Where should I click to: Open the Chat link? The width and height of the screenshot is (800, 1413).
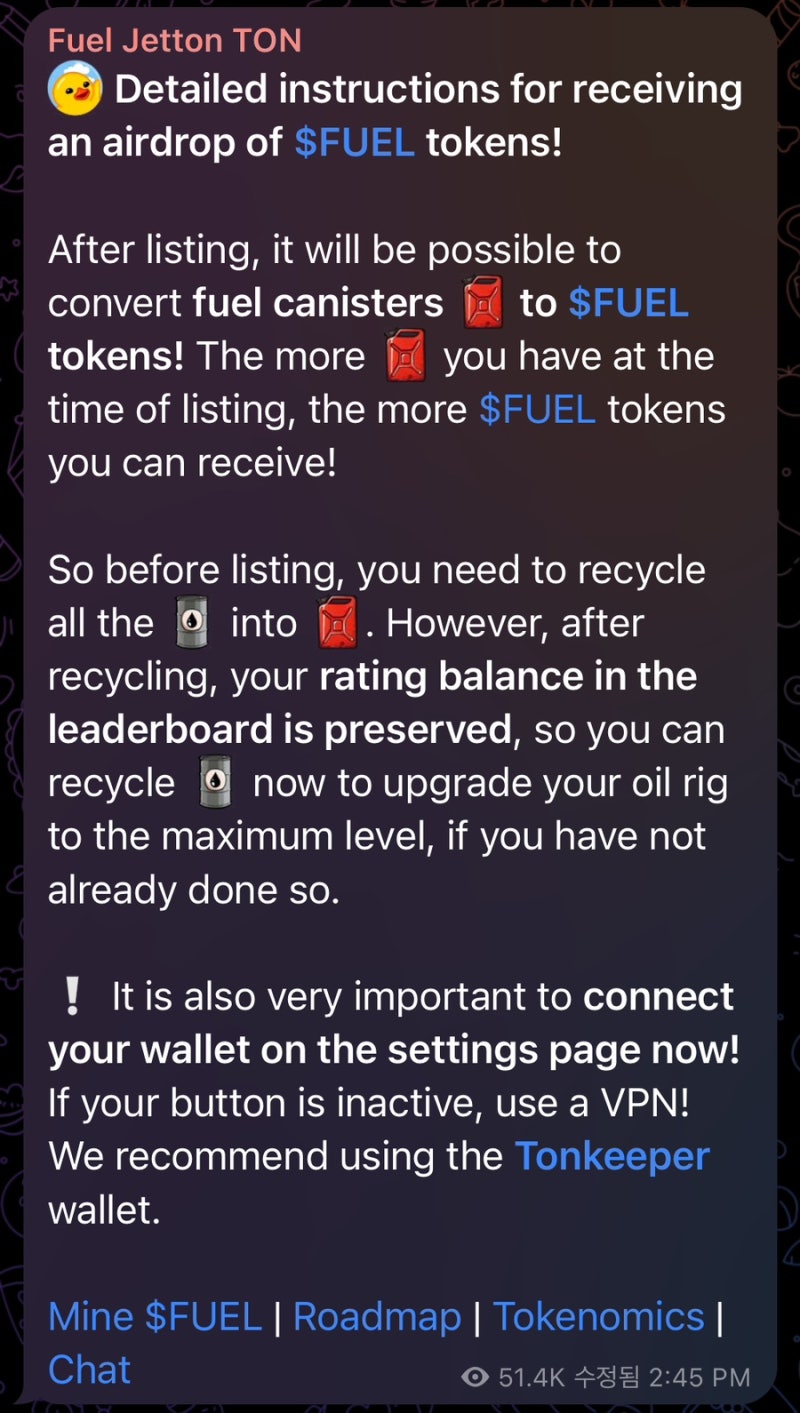tap(89, 1369)
